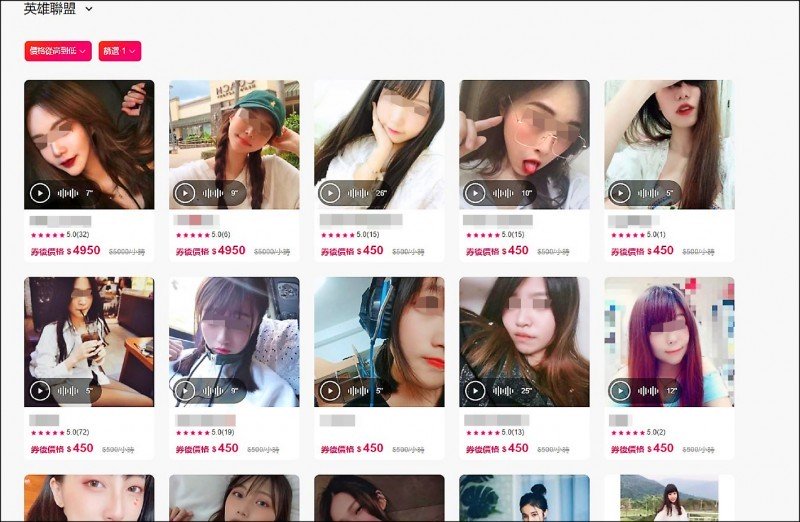800x522 pixels.
Task: Play the 7" voice clip
Action: [x=40, y=193]
